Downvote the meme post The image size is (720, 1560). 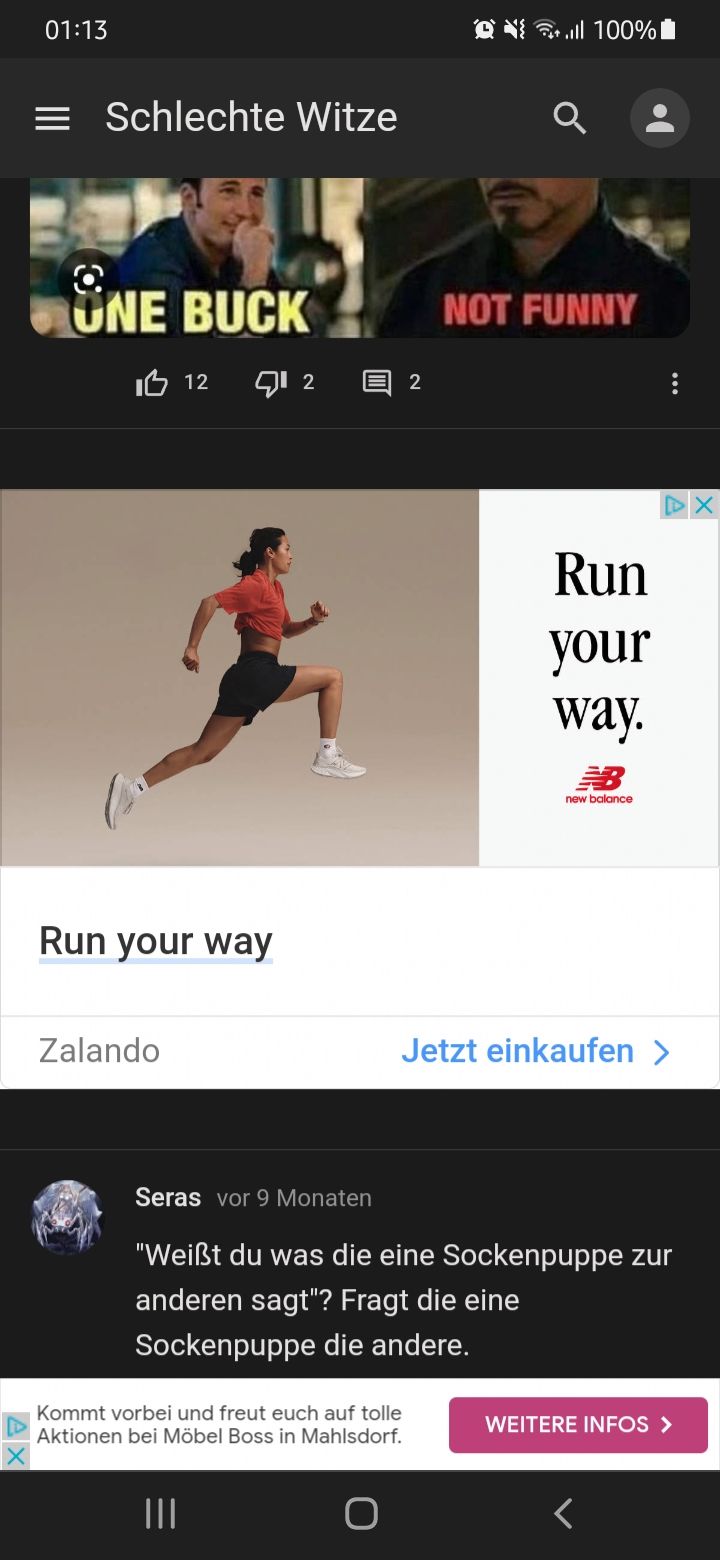(x=270, y=382)
